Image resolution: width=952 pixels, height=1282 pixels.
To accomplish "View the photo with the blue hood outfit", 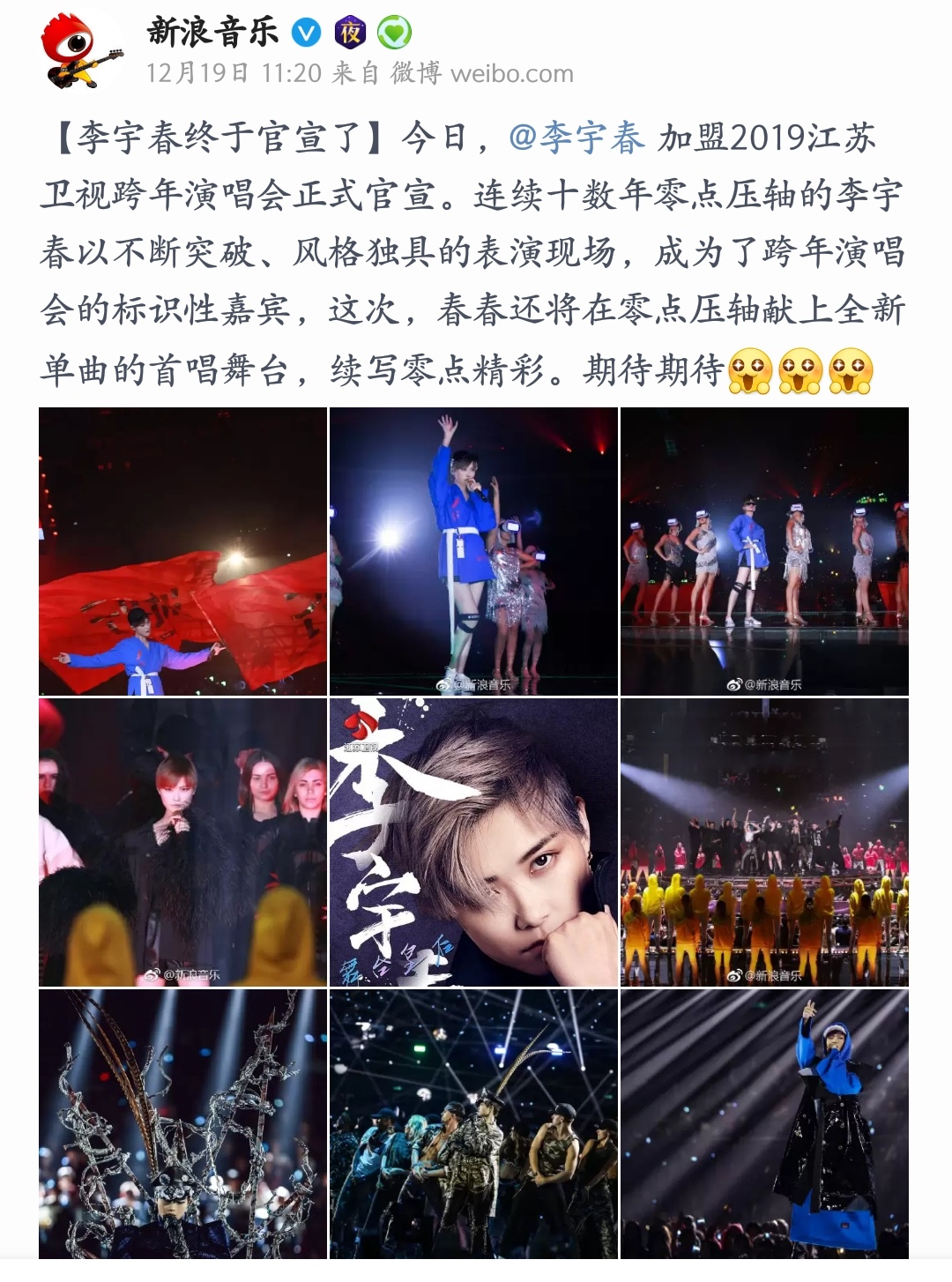I will click(764, 1124).
